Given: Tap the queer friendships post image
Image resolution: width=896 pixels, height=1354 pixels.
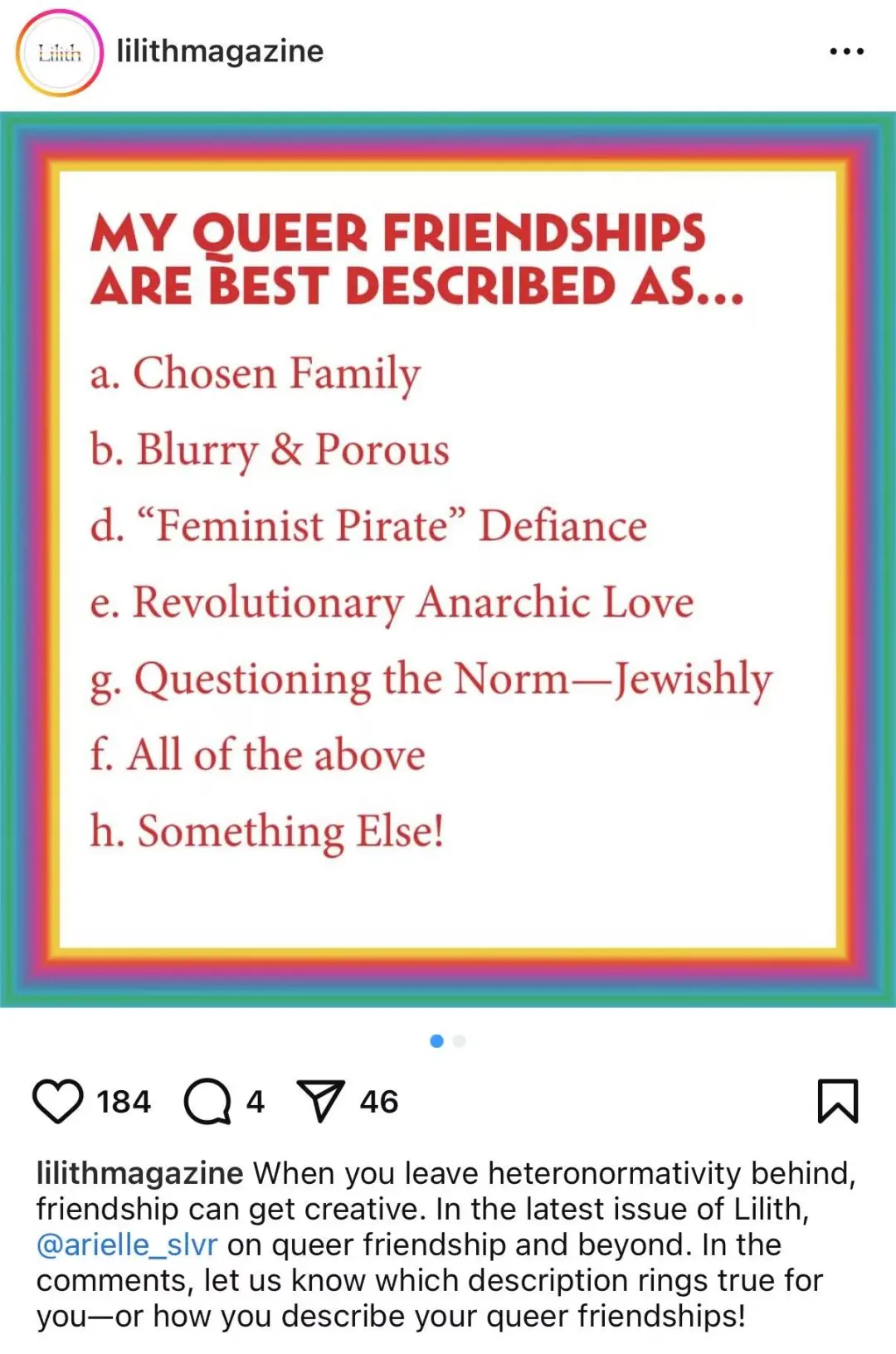Looking at the screenshot, I should click(x=448, y=559).
